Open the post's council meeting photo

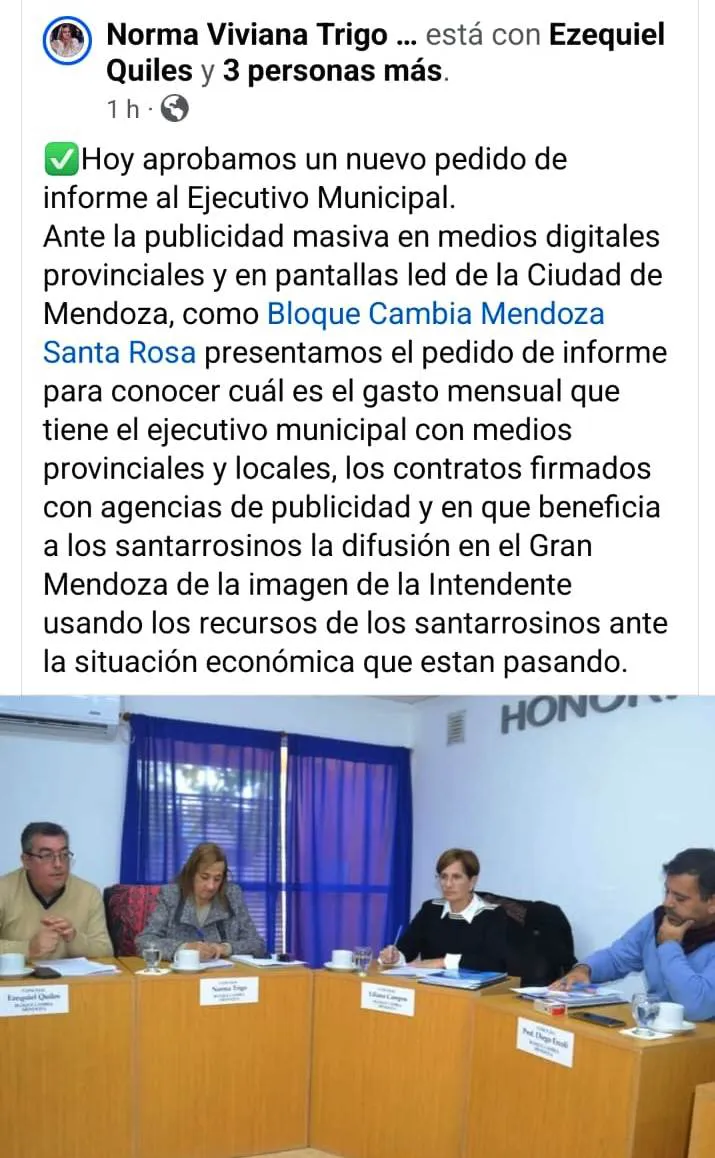pos(357,925)
